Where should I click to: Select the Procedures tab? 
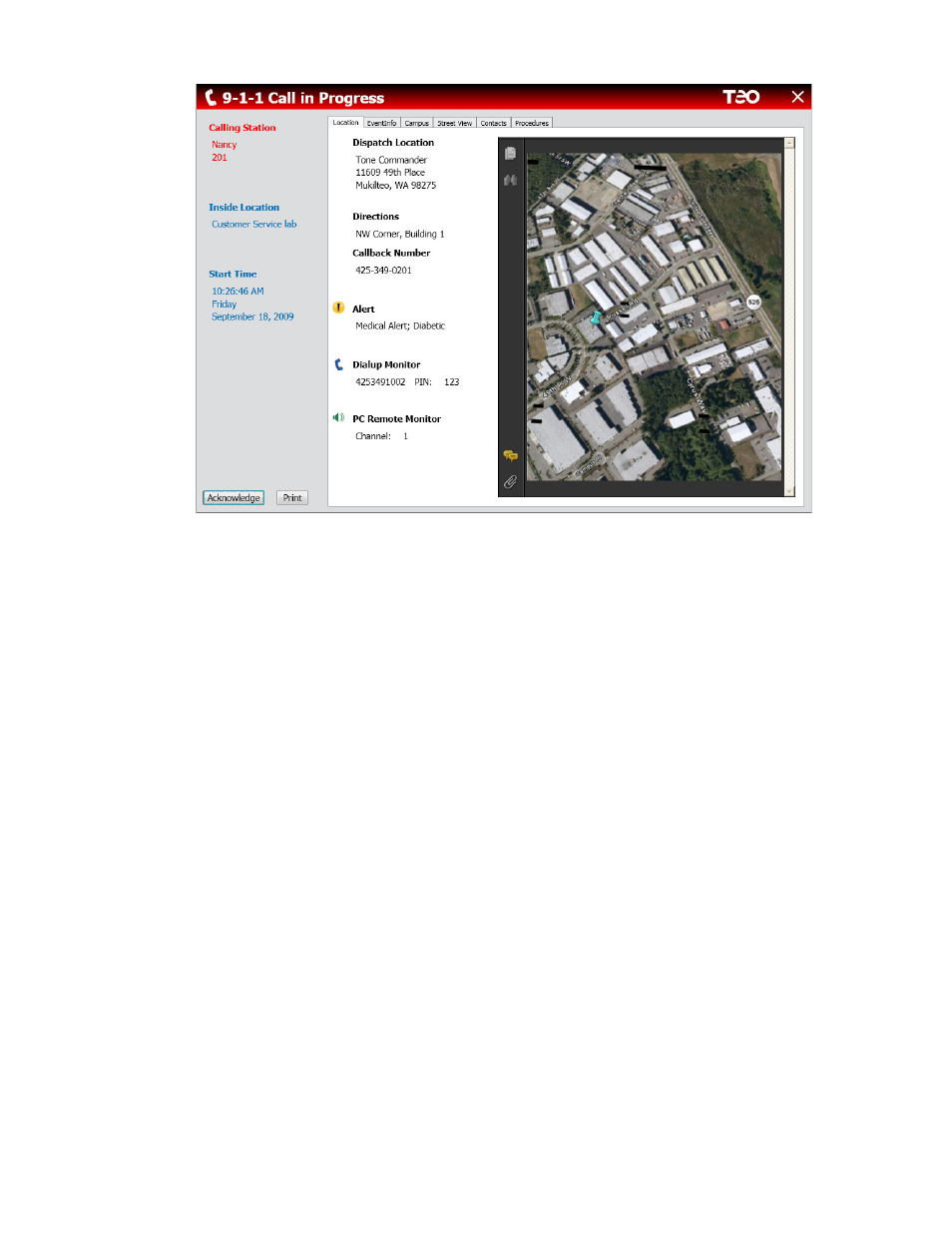tap(531, 123)
